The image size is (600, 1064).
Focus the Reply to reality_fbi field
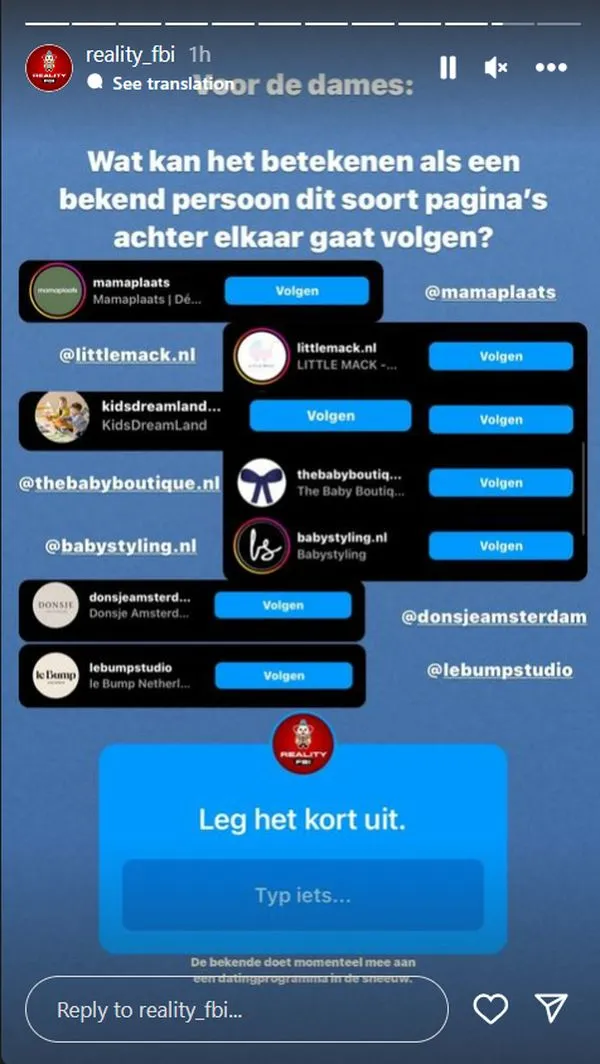[x=236, y=1010]
